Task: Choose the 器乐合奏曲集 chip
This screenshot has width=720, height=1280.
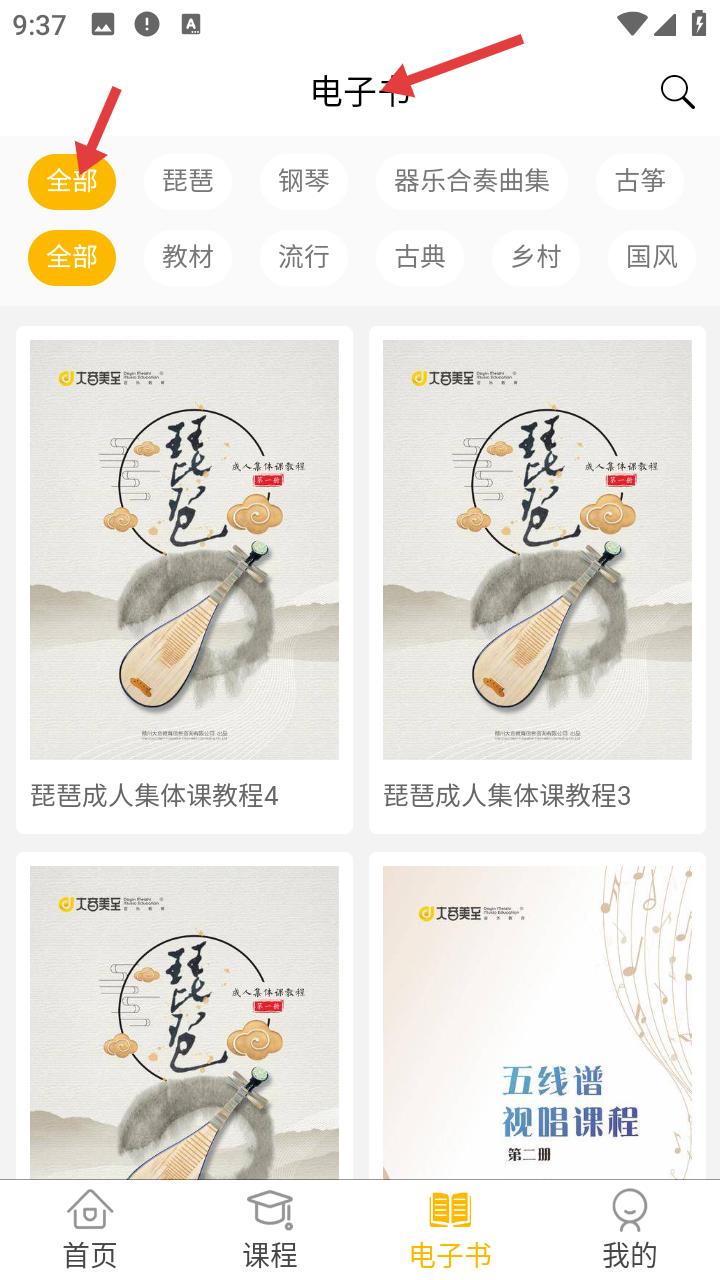Action: pos(472,181)
